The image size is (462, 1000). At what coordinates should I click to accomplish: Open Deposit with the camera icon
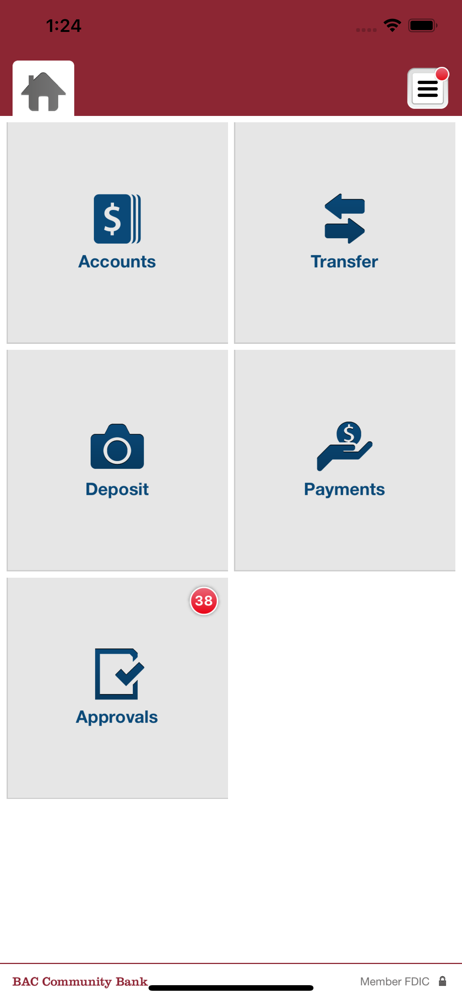point(117,460)
